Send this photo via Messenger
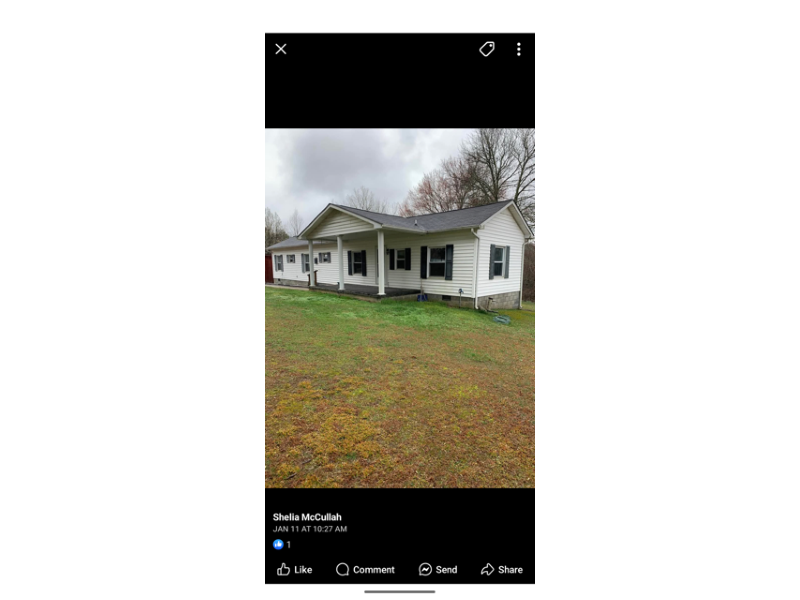 tap(438, 569)
